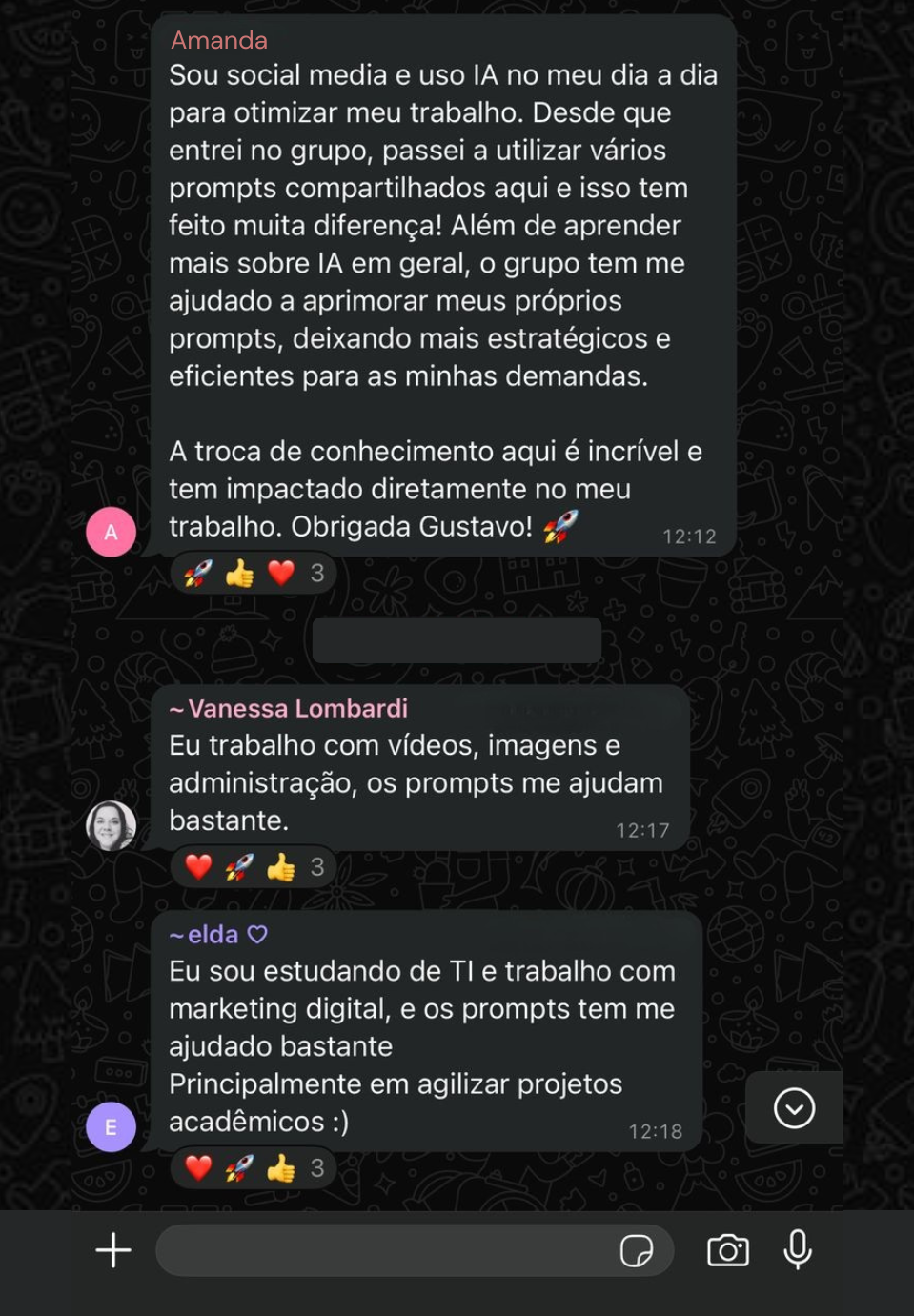Tap sender name Amanda
This screenshot has height=1316, width=914.
click(x=218, y=40)
